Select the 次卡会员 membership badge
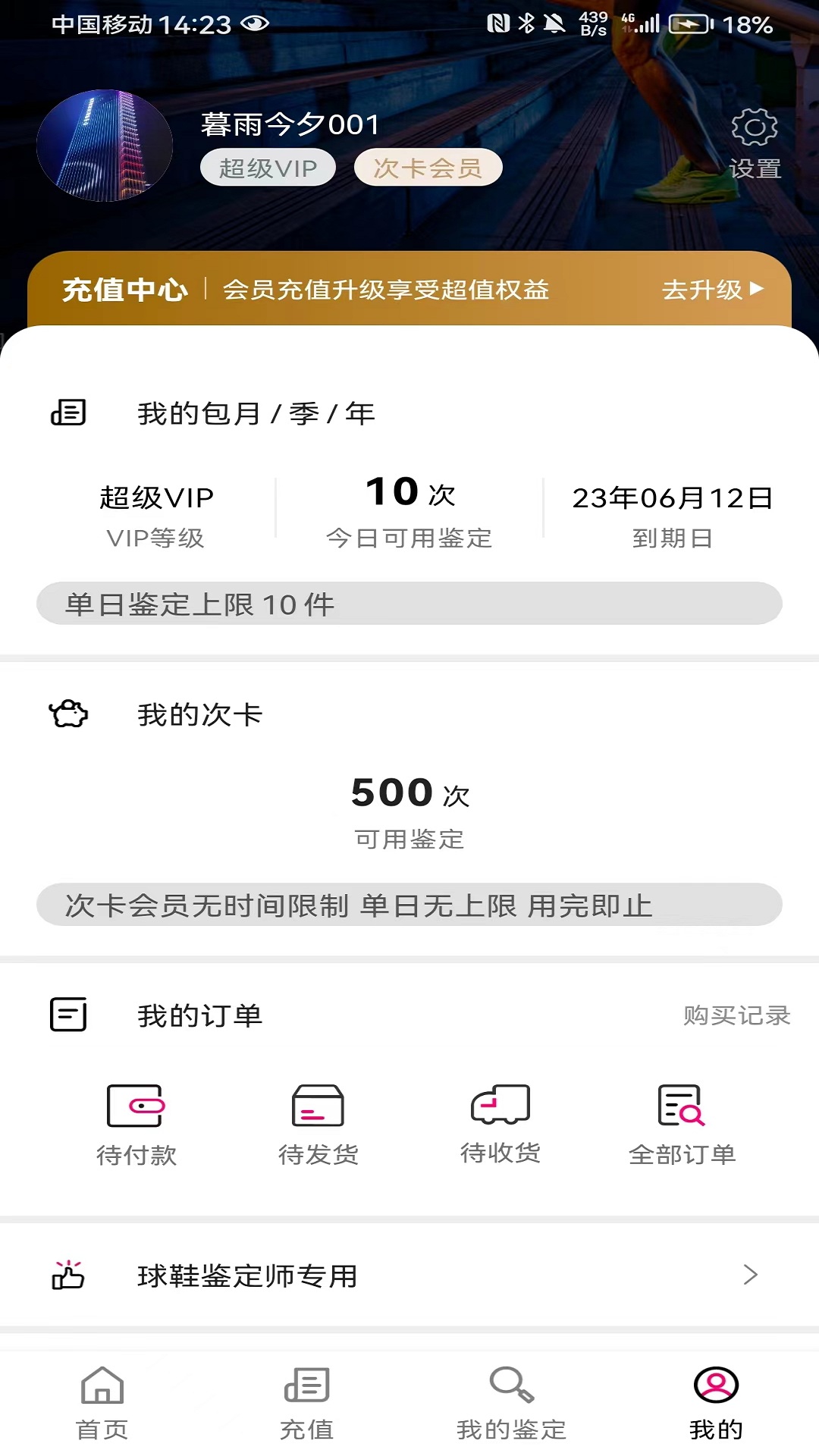 tap(428, 168)
